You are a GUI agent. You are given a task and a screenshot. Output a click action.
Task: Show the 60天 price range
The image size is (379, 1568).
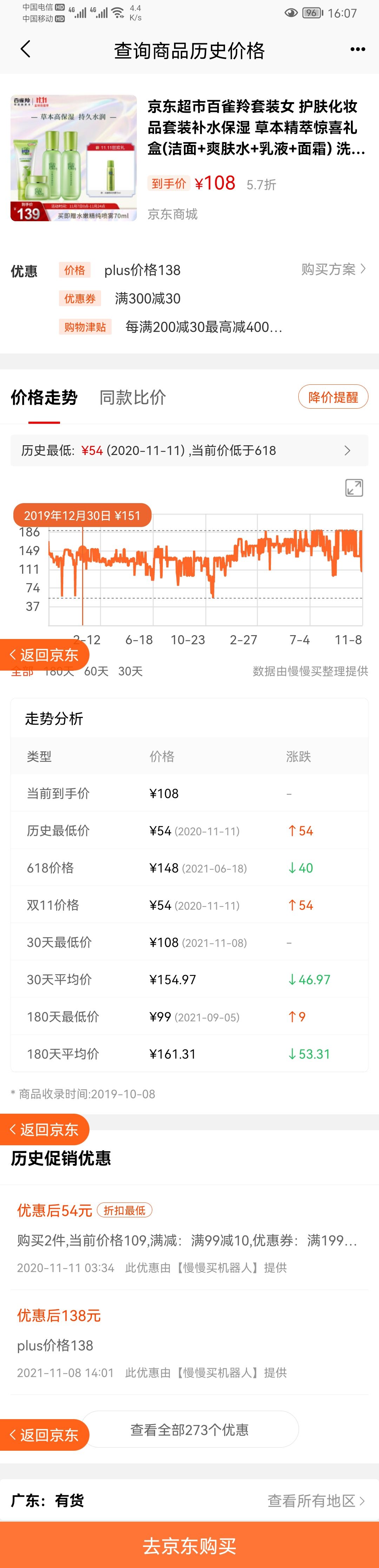pyautogui.click(x=96, y=671)
